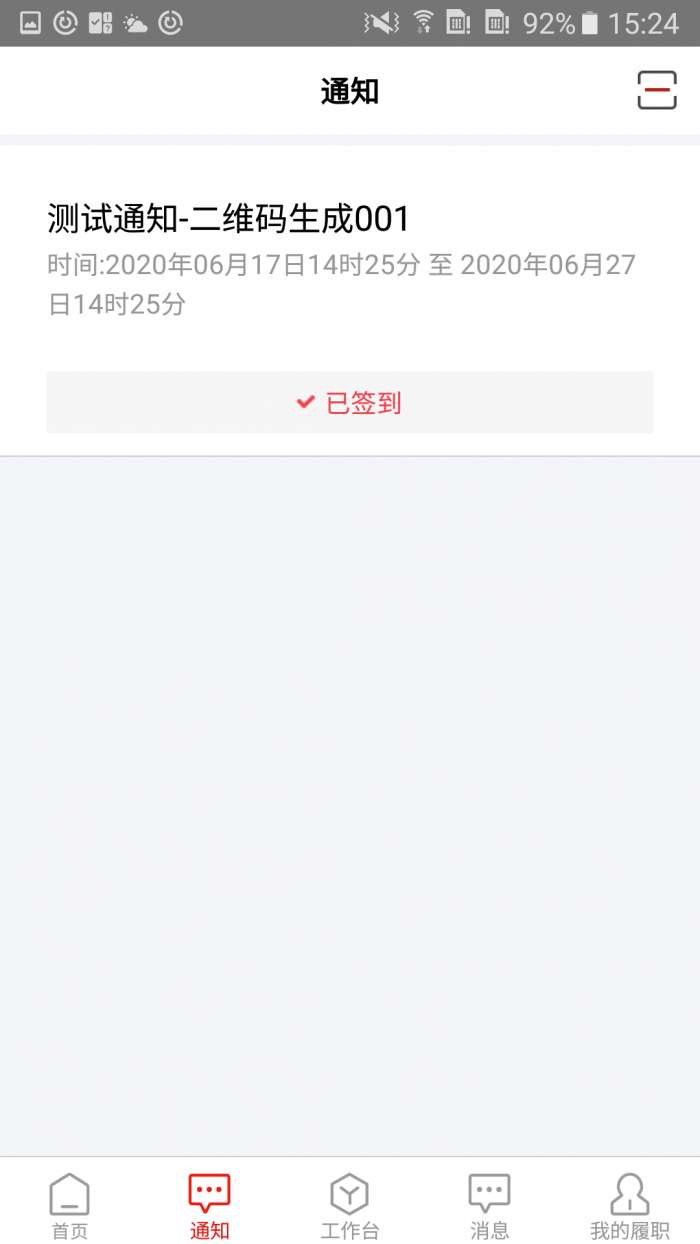700x1244 pixels.
Task: Tap the 已签到 button
Action: pos(349,403)
